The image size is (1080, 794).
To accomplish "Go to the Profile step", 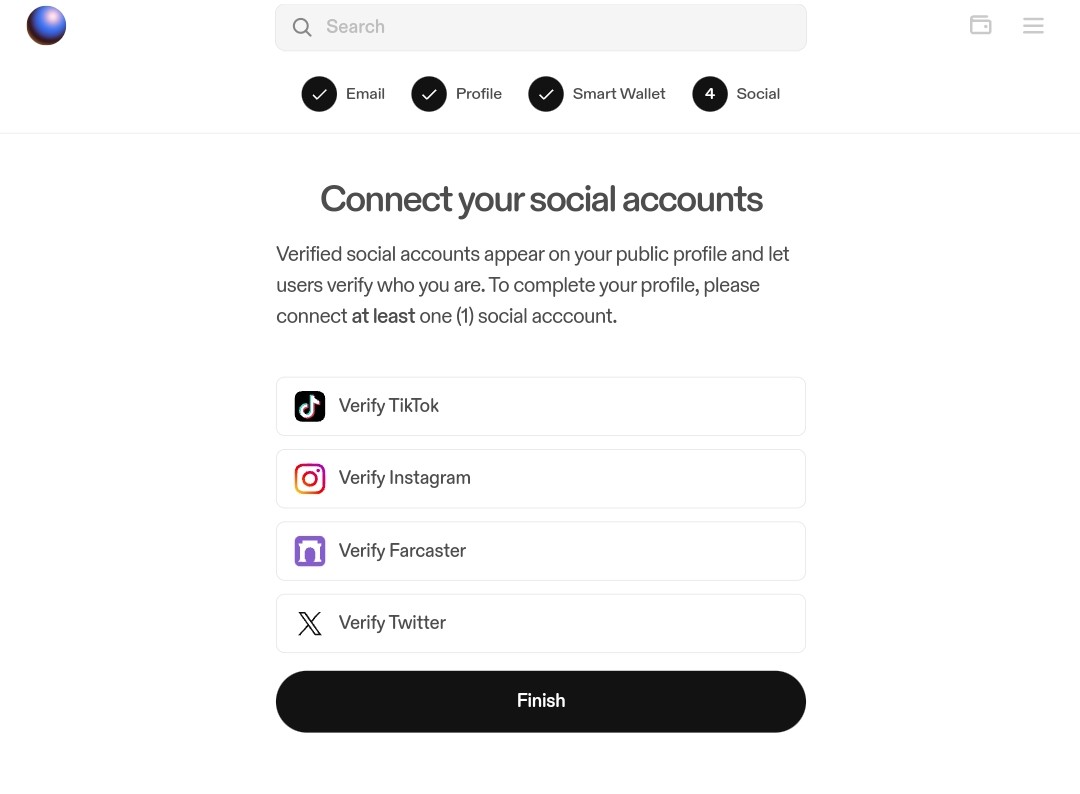I will click(456, 94).
